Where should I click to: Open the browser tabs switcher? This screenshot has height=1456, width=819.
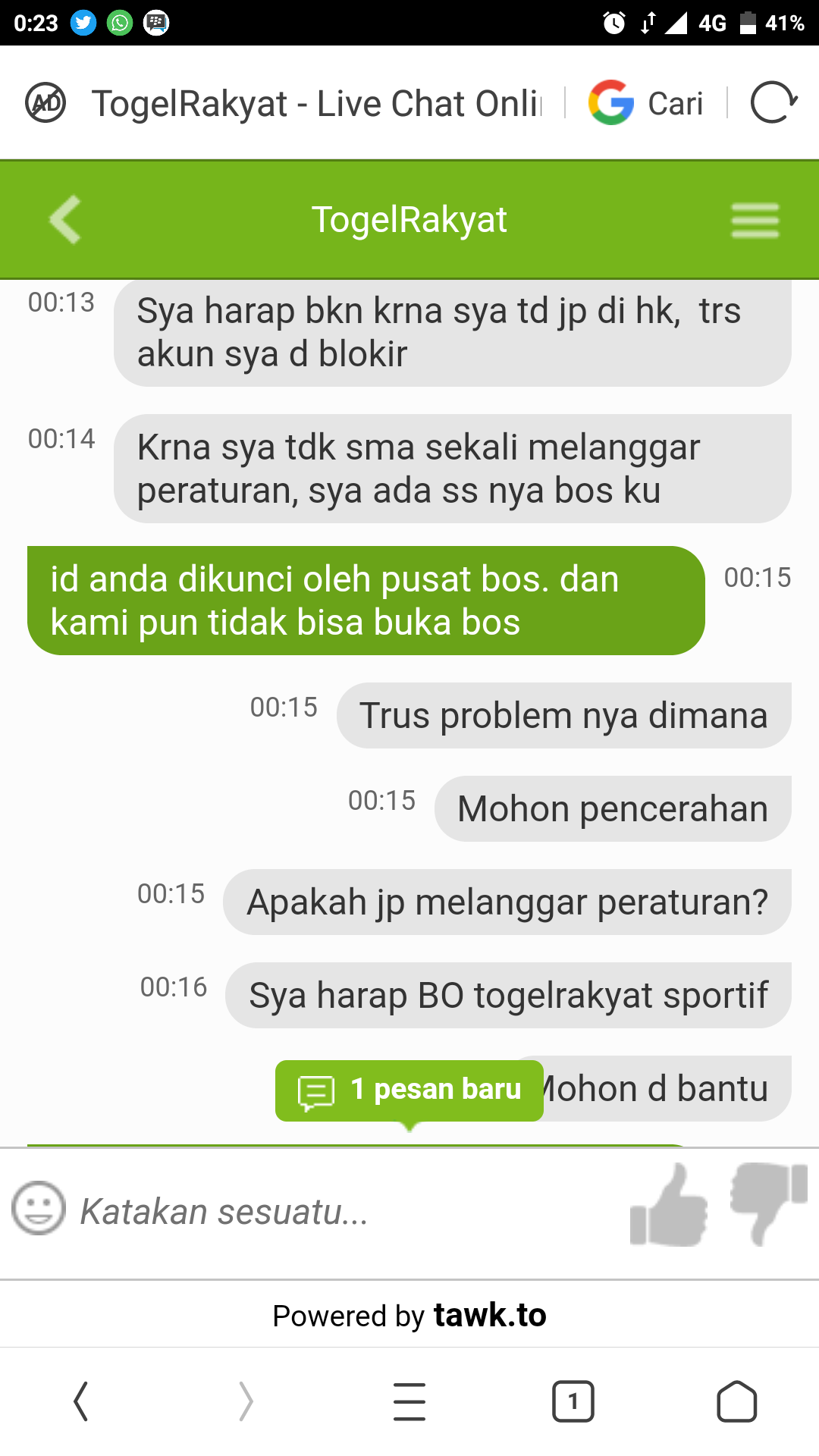click(x=573, y=1401)
